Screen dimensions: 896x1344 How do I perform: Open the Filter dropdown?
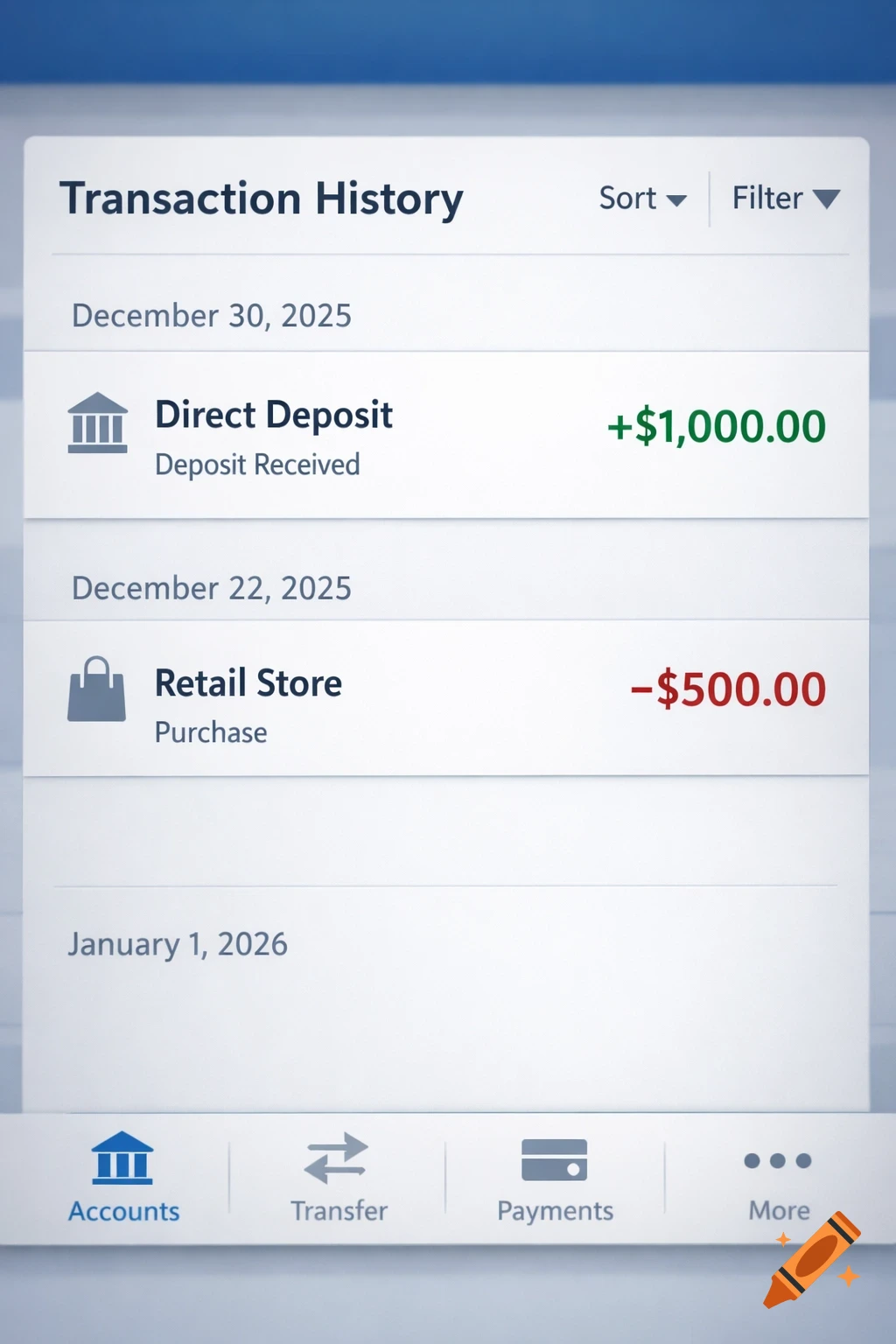click(784, 199)
